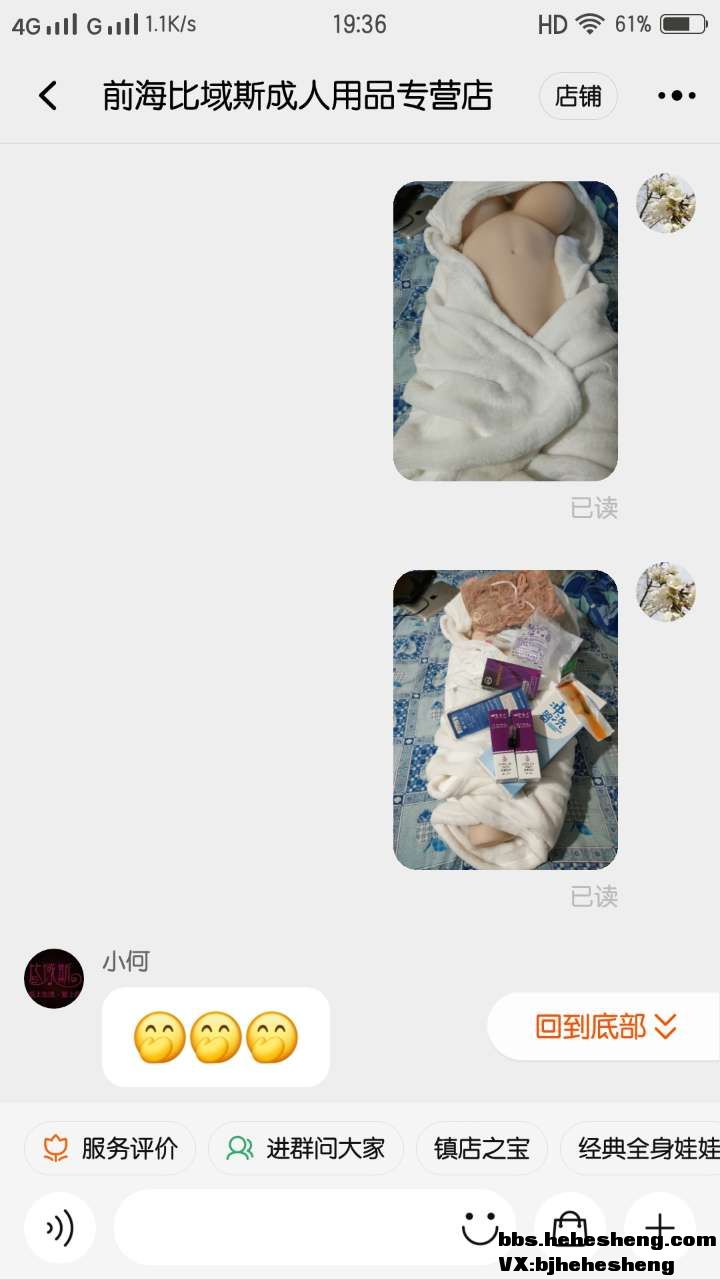This screenshot has height=1280, width=720.
Task: Choose the 镇店之宝 chip
Action: tap(481, 1148)
